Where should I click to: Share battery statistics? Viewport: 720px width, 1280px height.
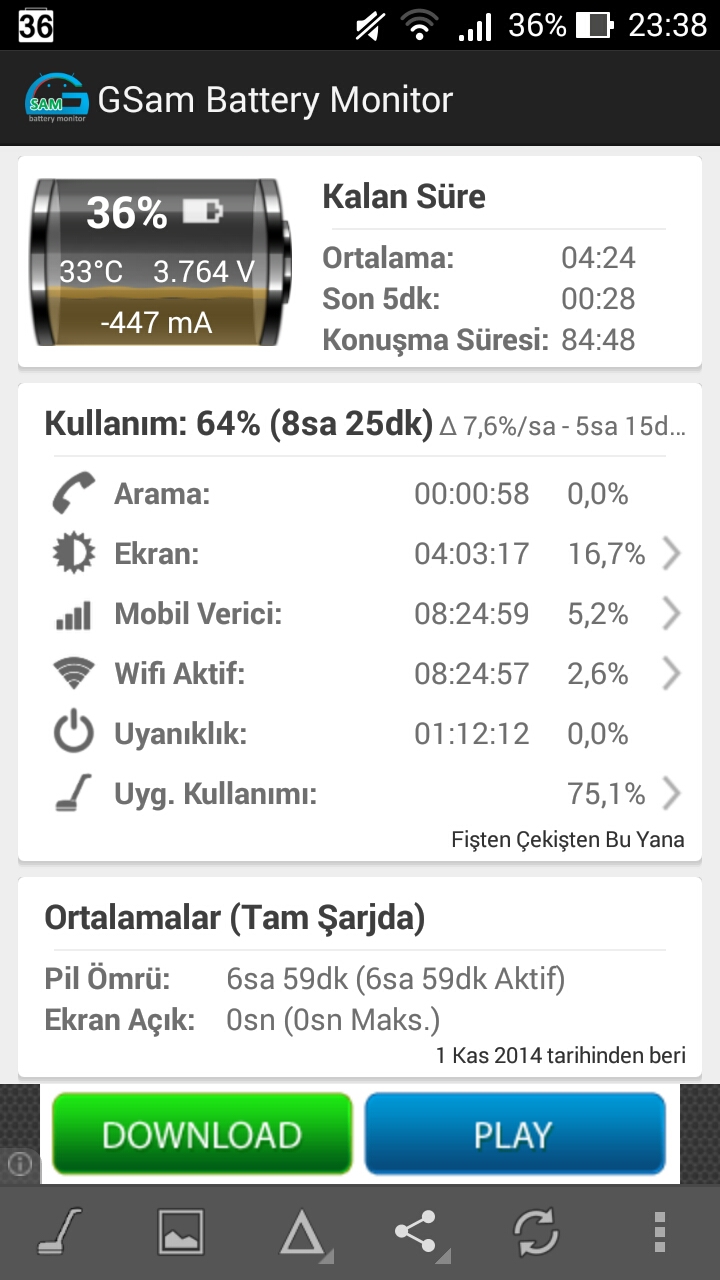click(416, 1232)
